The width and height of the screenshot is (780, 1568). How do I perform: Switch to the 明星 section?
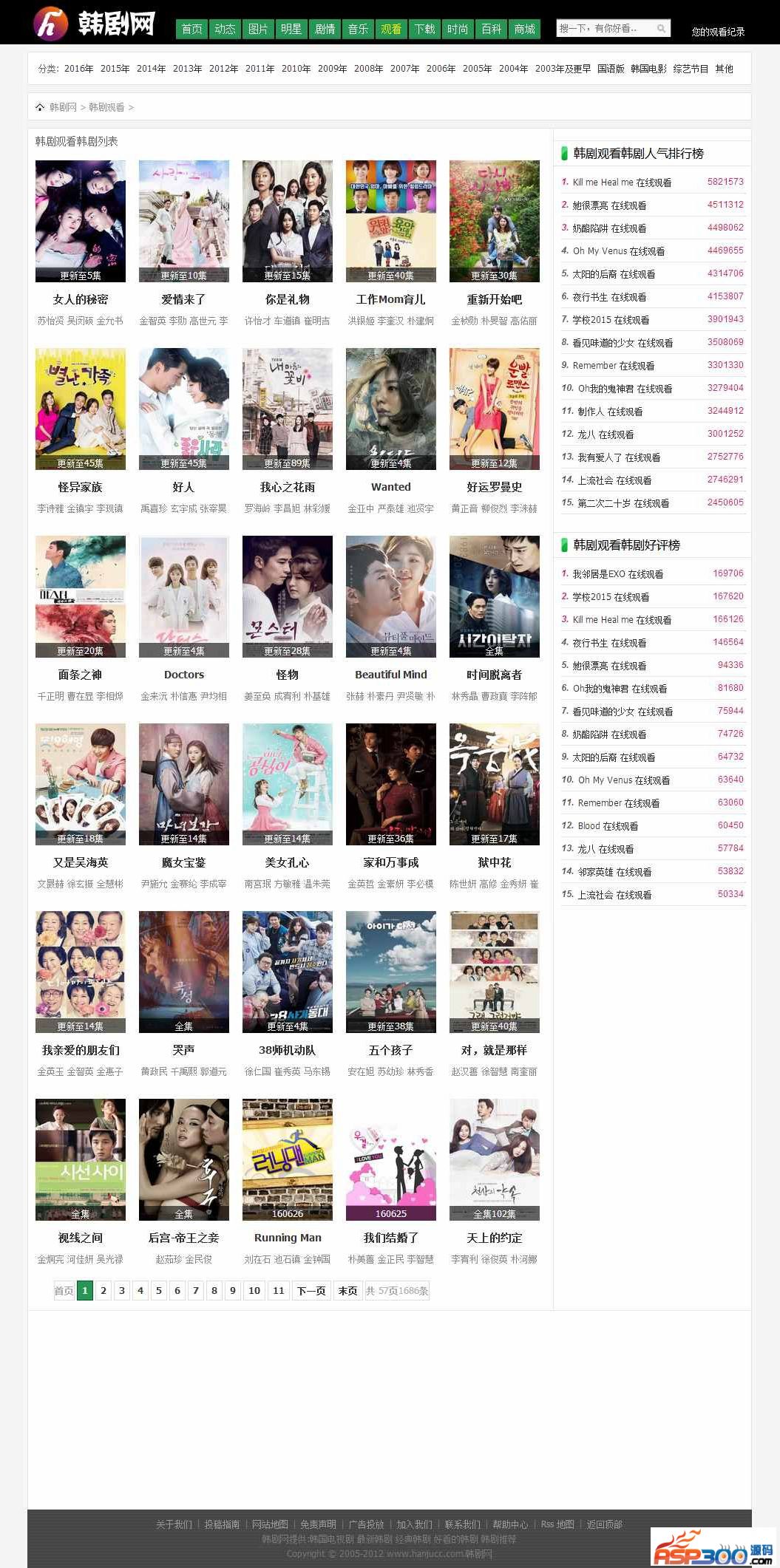pyautogui.click(x=291, y=29)
